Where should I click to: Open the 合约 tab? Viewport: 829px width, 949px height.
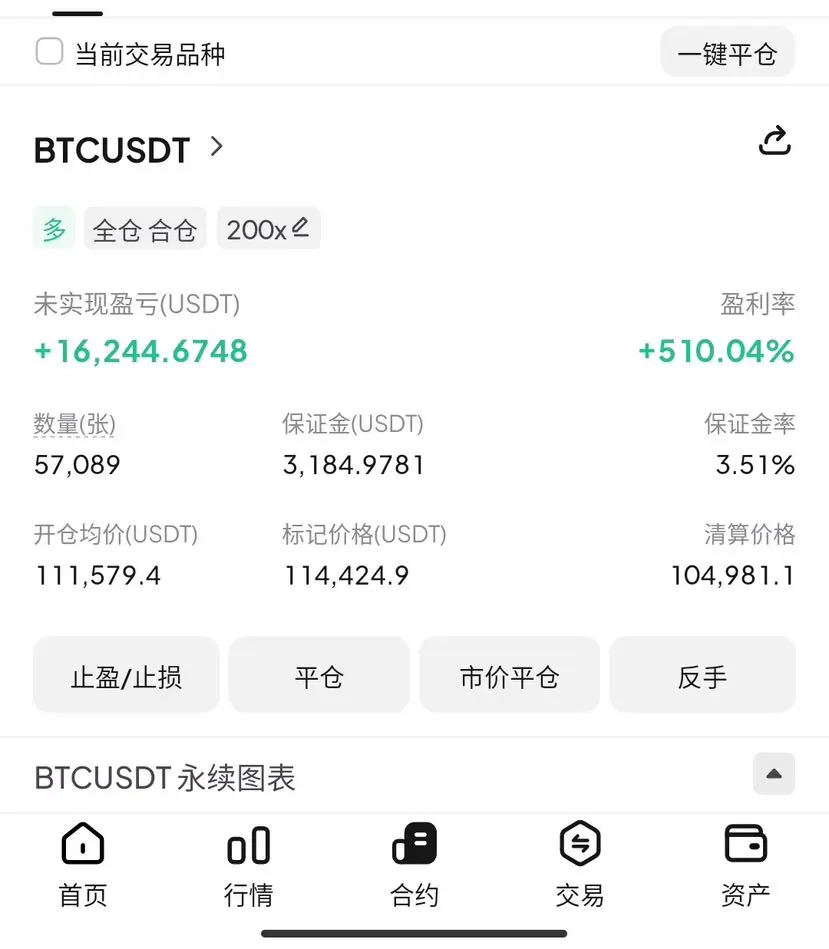point(414,866)
